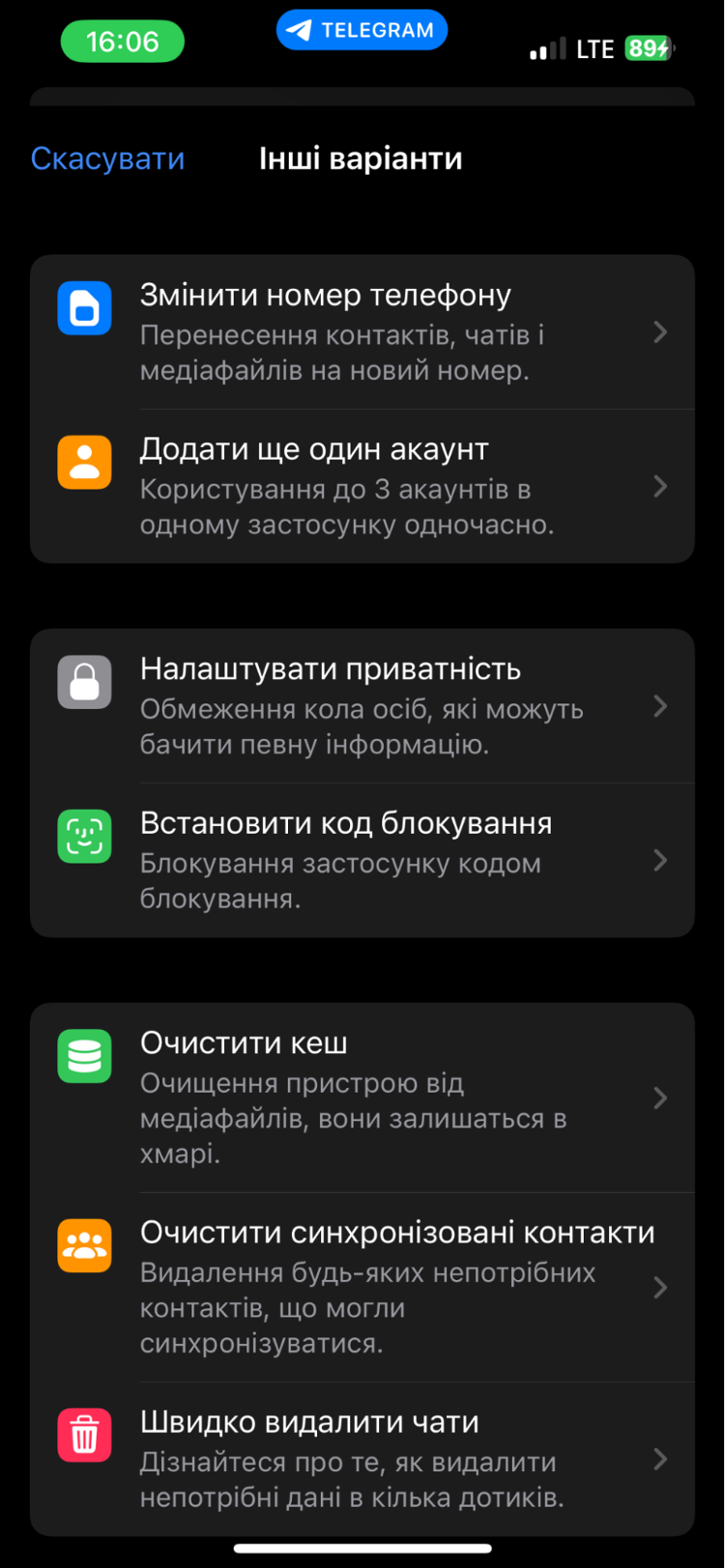Tap the blue Telegram banner at the top

tap(362, 30)
